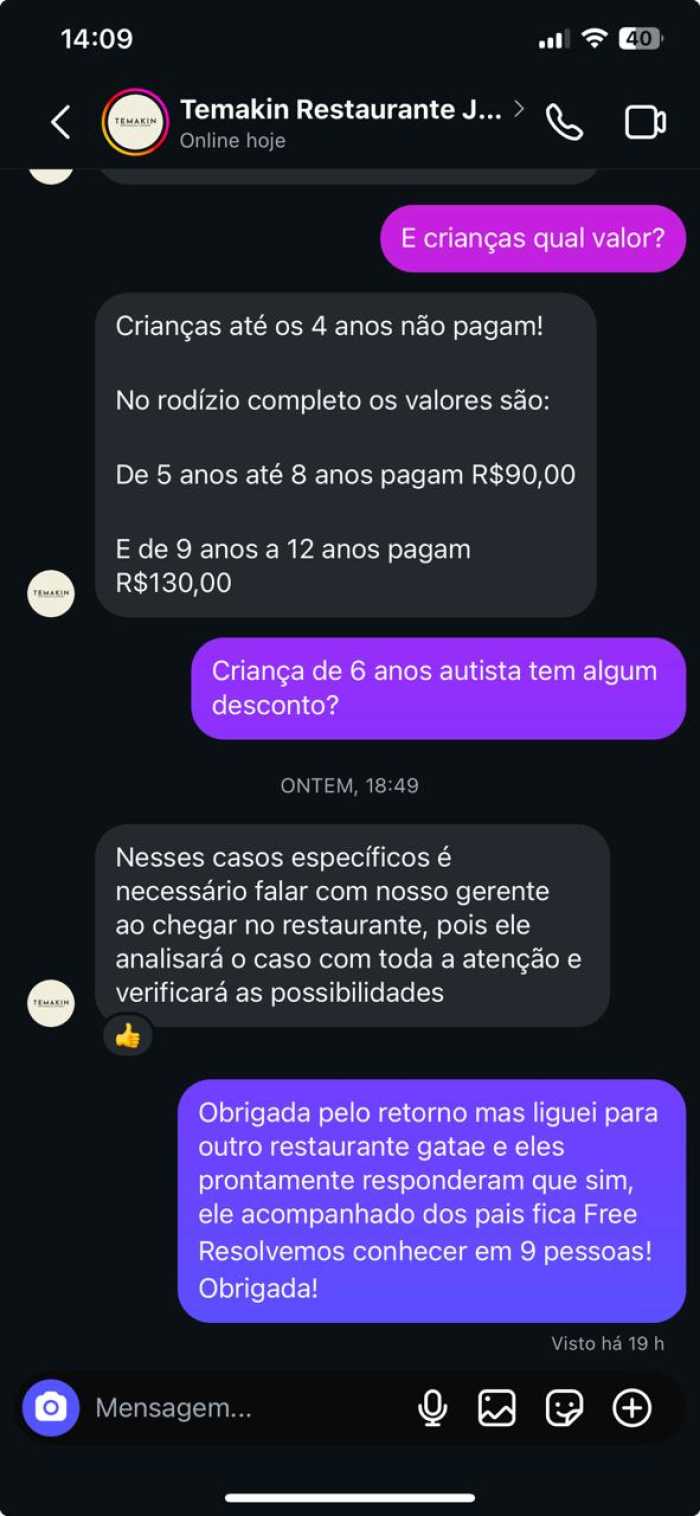This screenshot has width=700, height=1516.
Task: Open the camera to send a photo
Action: (x=51, y=1408)
